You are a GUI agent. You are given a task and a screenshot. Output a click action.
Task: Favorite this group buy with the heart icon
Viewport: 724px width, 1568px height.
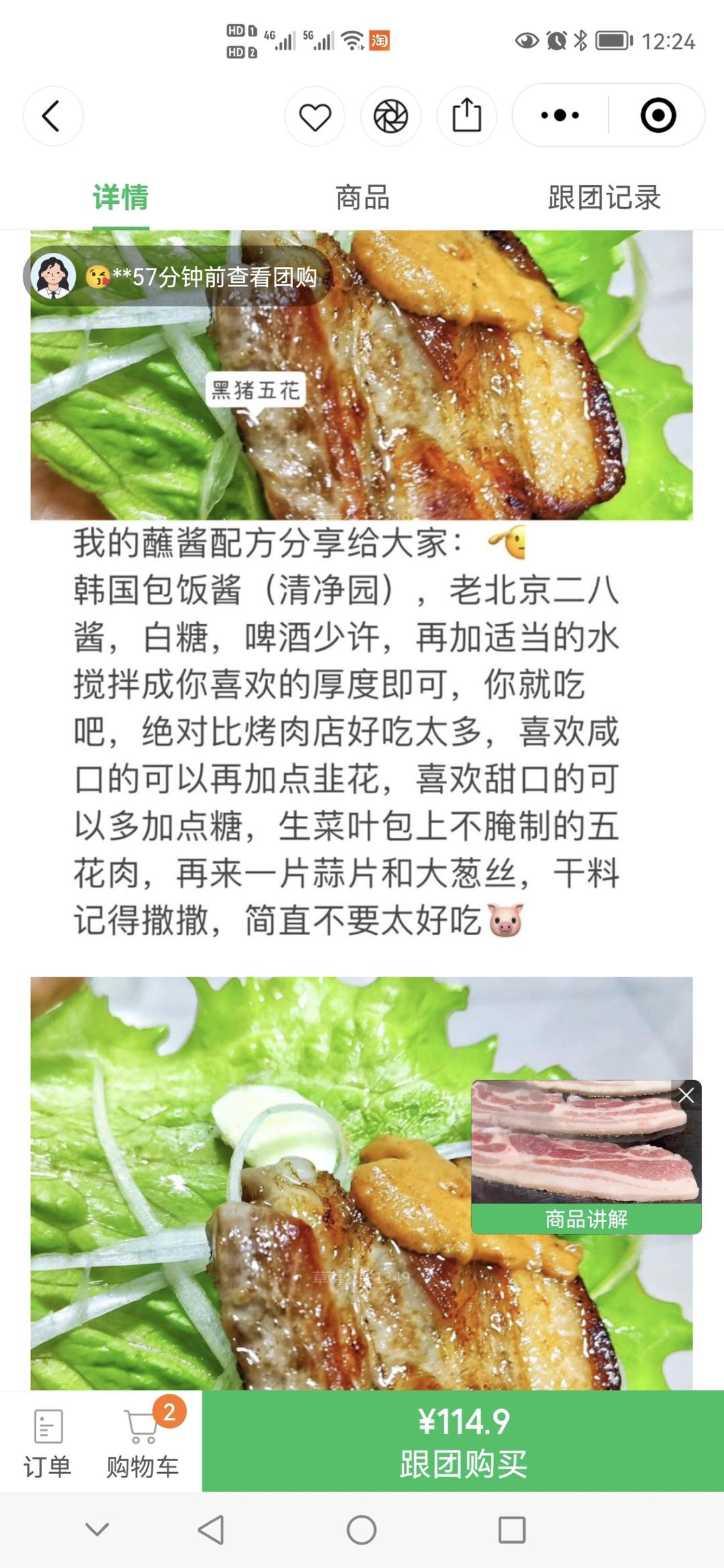tap(314, 117)
